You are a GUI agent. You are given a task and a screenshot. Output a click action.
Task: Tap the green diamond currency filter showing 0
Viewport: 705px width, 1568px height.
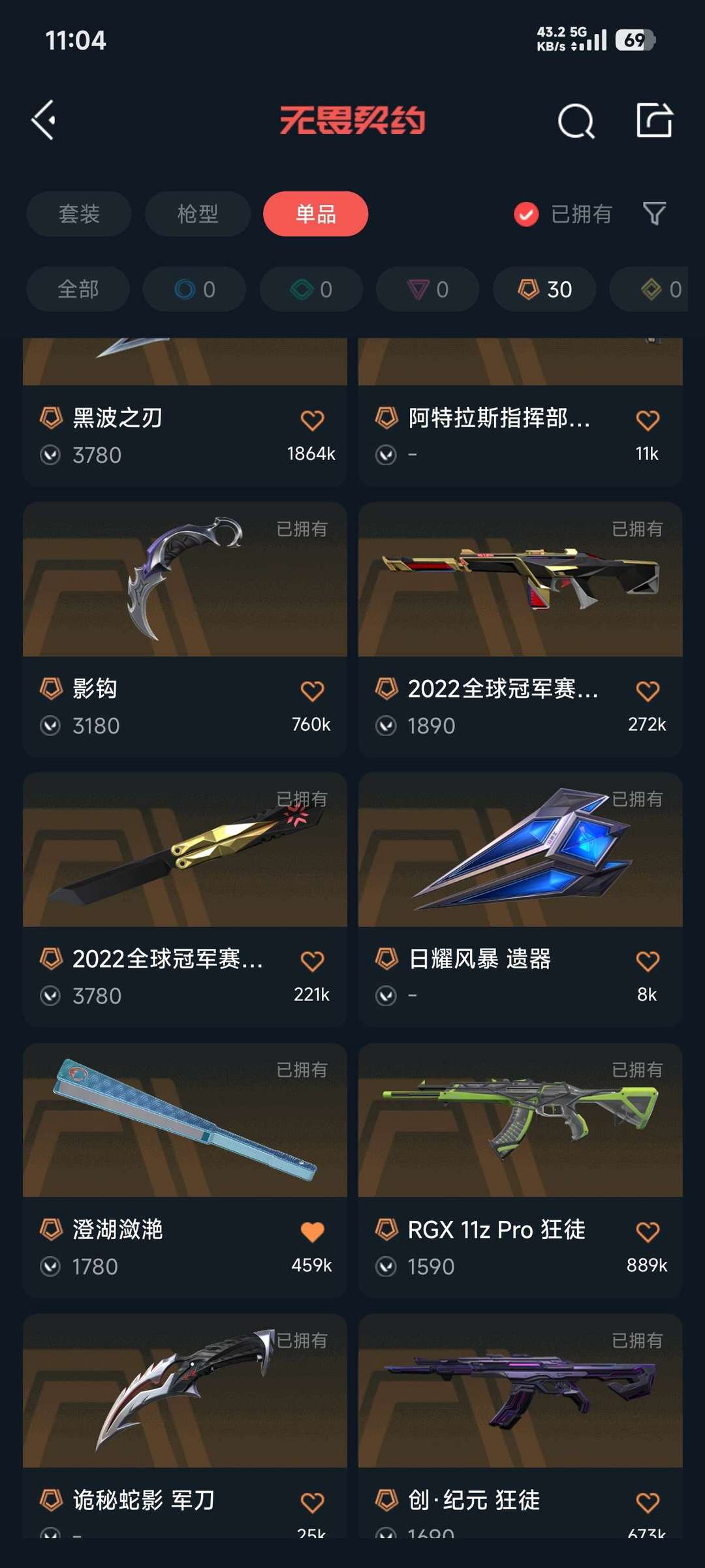click(311, 289)
